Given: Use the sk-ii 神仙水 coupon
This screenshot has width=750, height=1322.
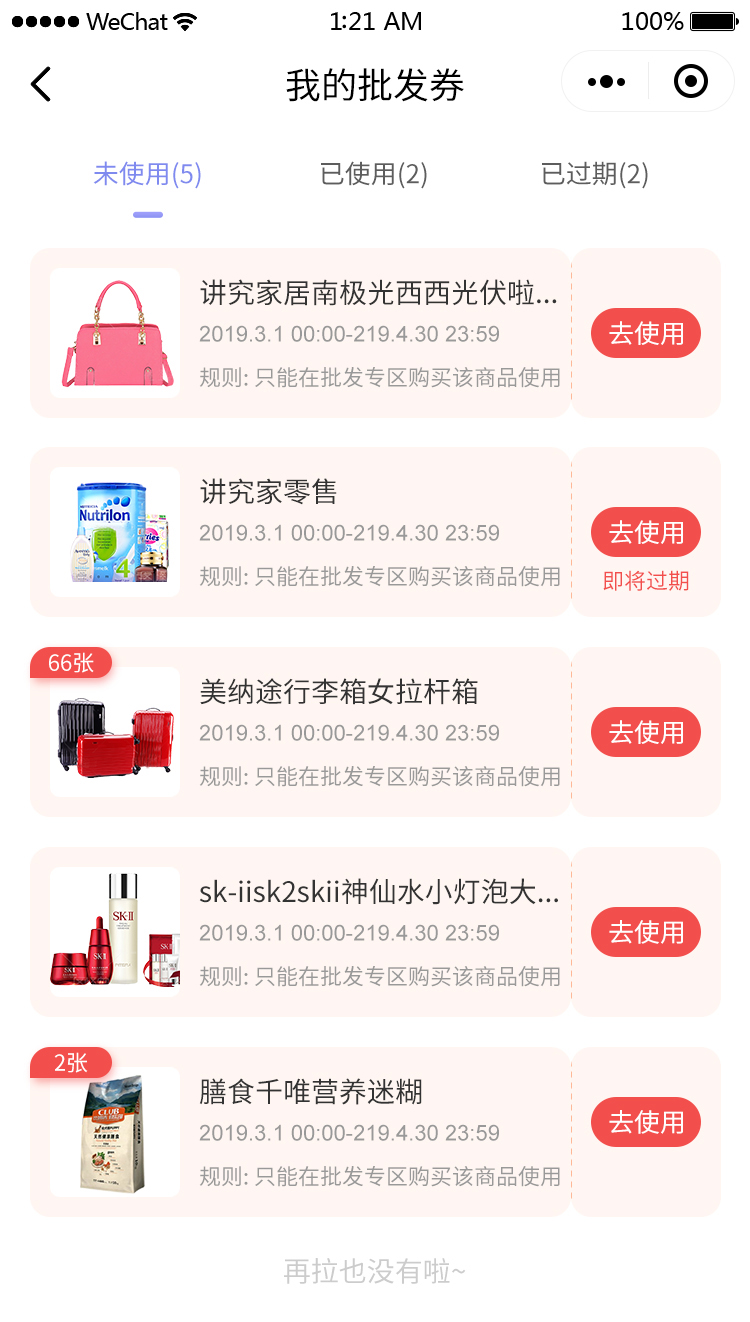Looking at the screenshot, I should [646, 932].
